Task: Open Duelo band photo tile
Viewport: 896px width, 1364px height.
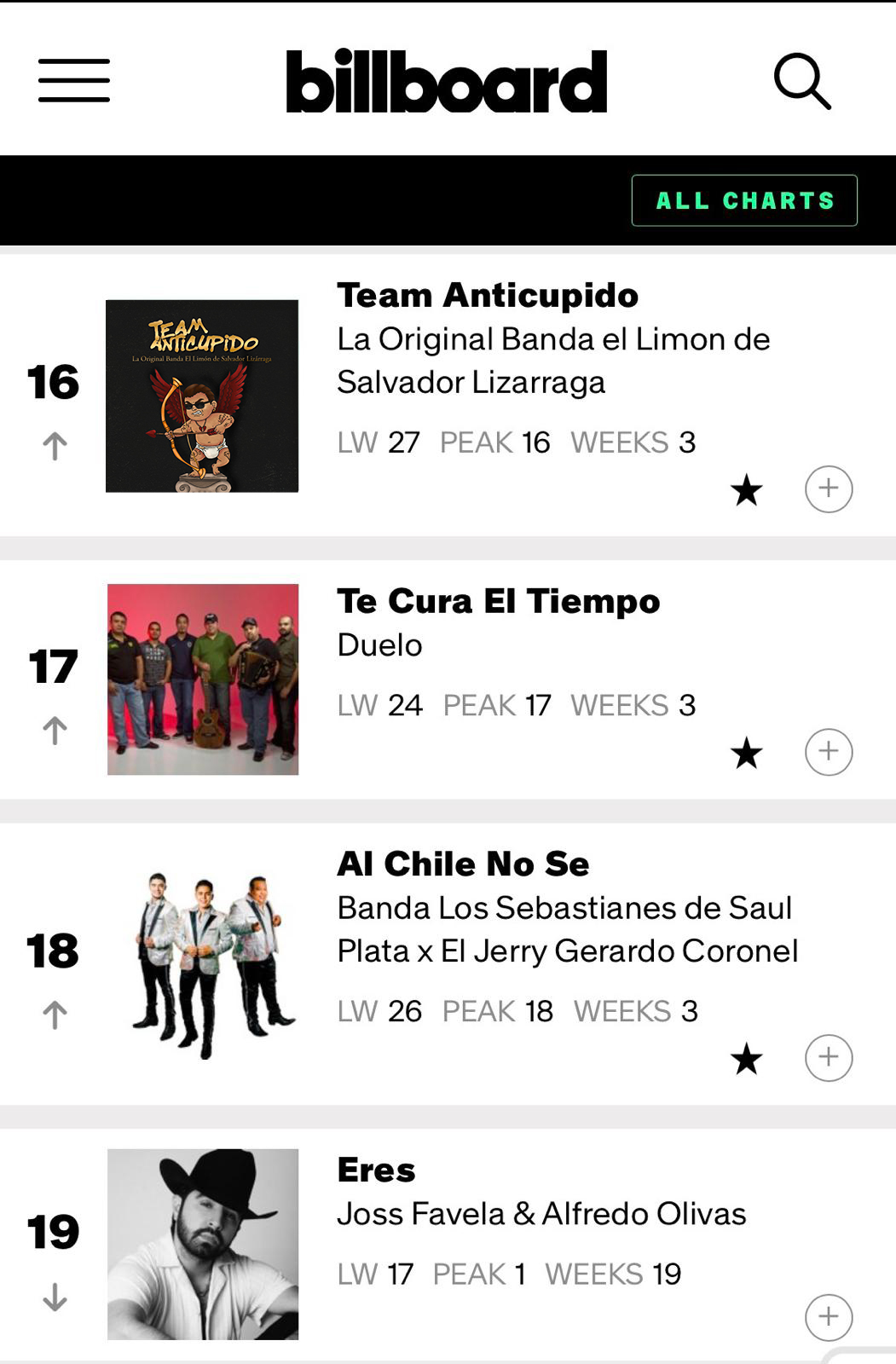Action: click(x=203, y=679)
